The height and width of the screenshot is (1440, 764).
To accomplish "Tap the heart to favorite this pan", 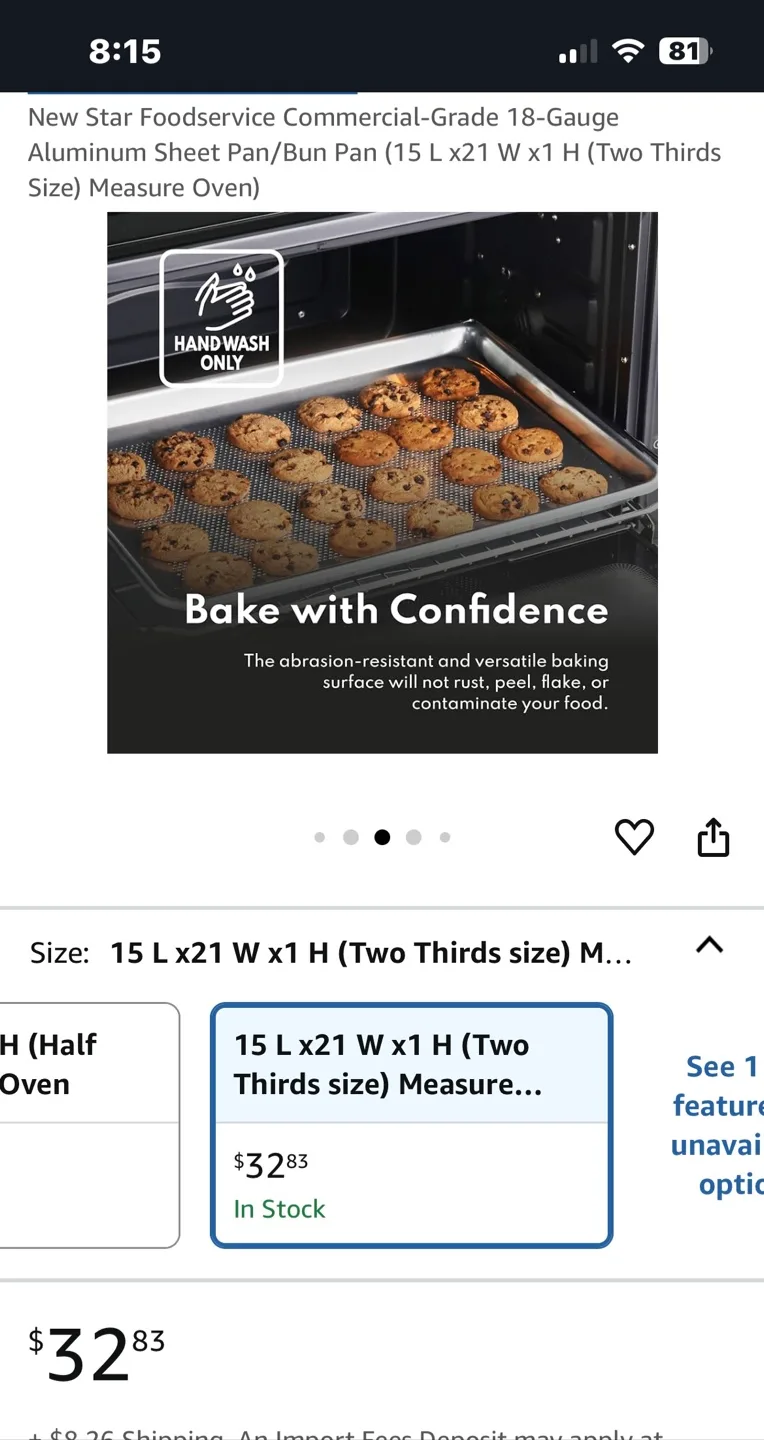I will [634, 837].
